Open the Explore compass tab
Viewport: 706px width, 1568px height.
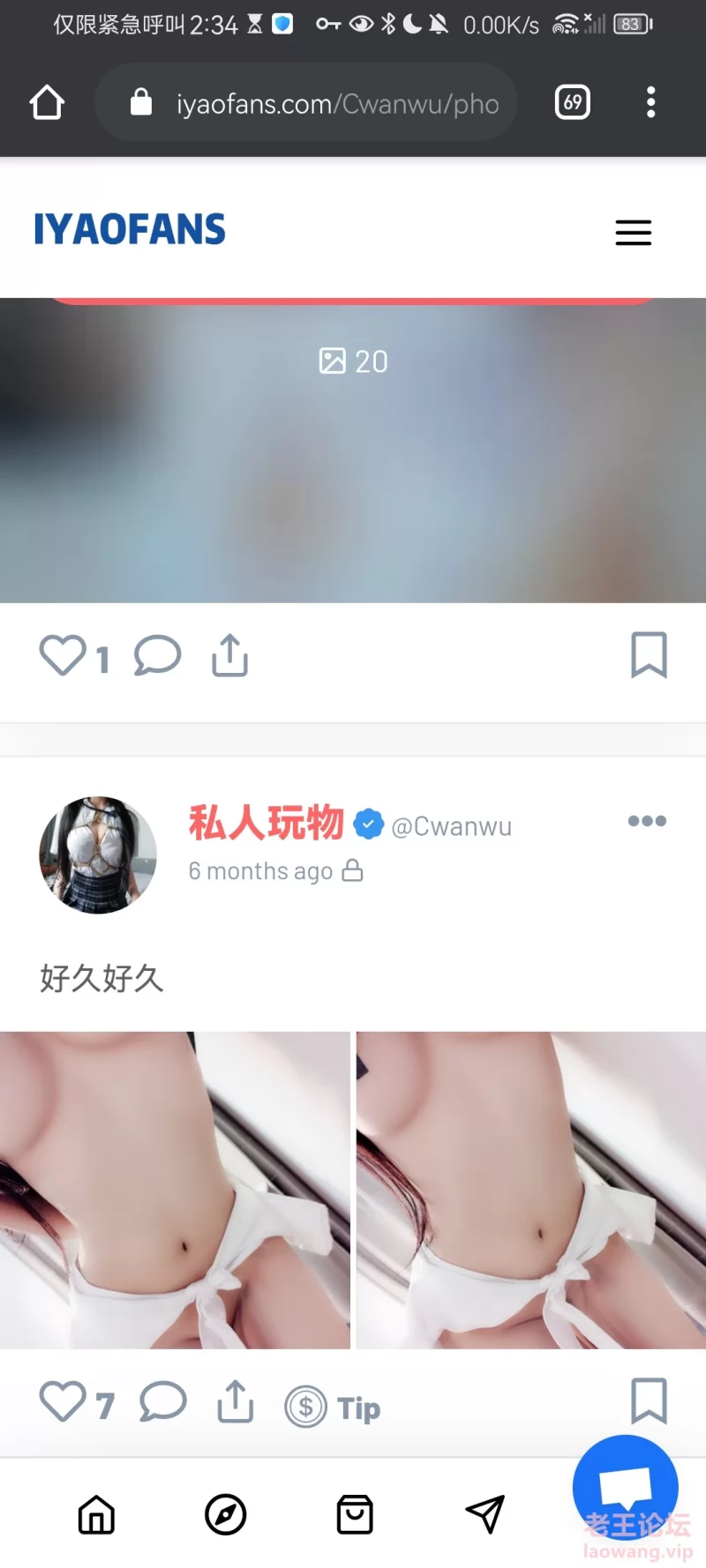point(226,1515)
